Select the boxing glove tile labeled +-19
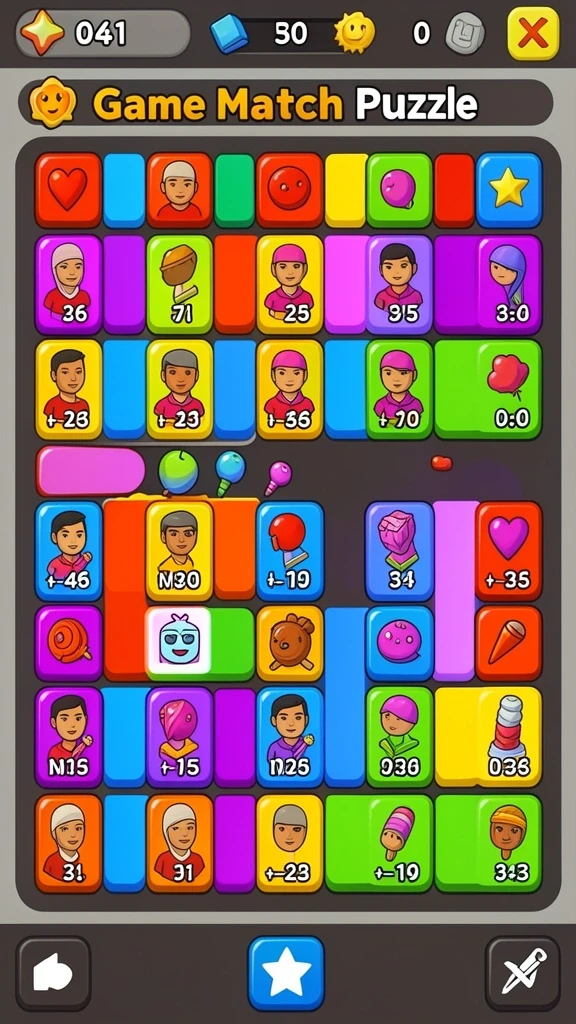The height and width of the screenshot is (1024, 576). click(x=290, y=551)
